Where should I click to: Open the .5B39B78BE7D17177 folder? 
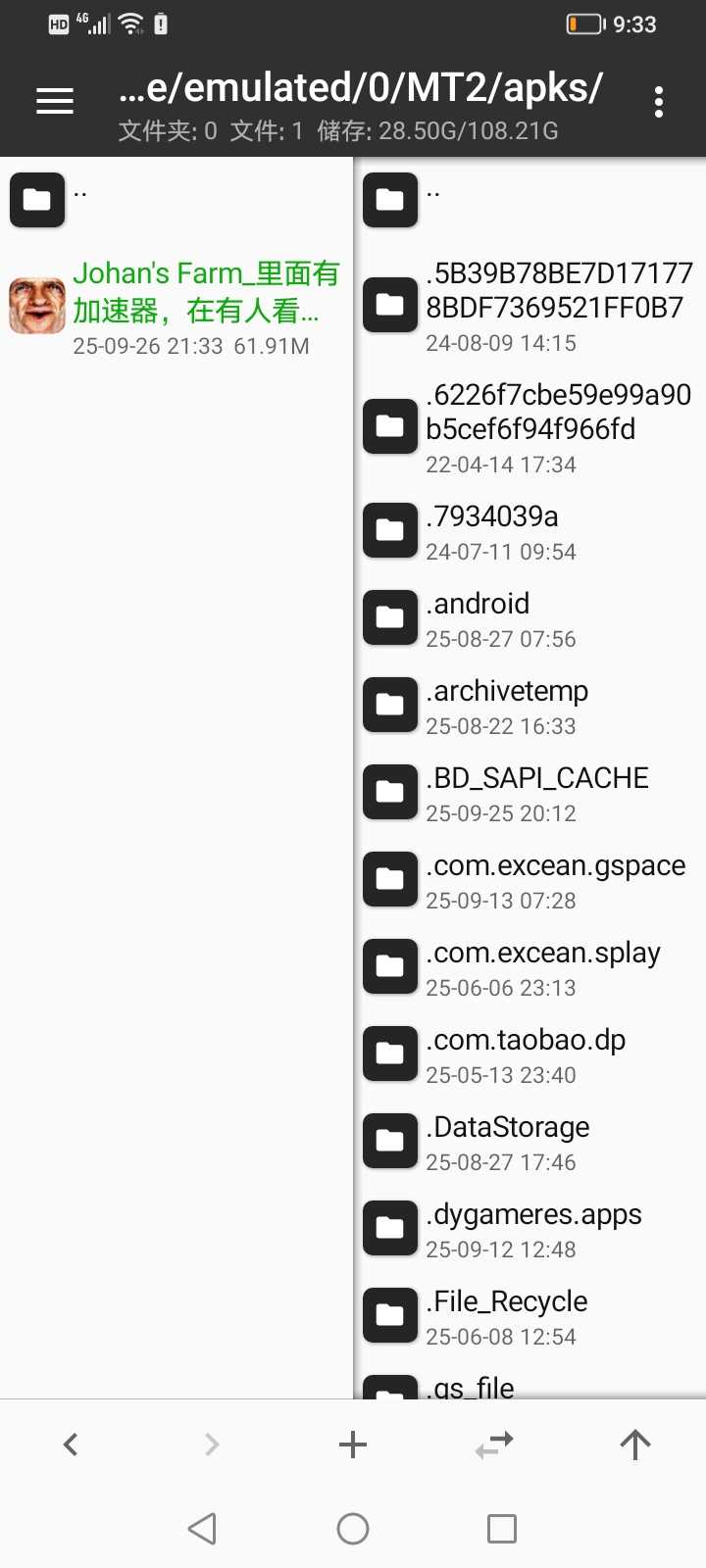(x=529, y=306)
